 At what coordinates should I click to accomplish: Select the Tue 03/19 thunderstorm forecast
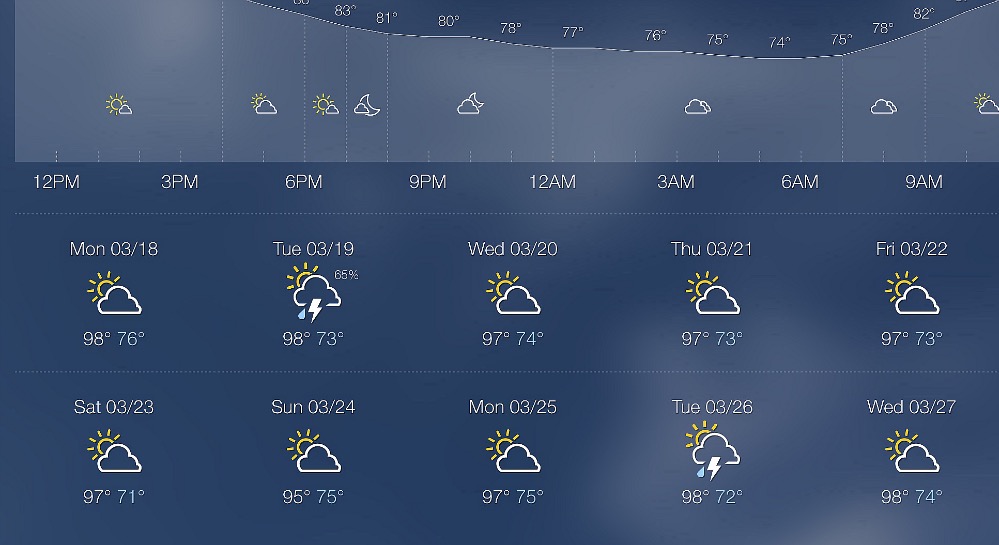313,294
